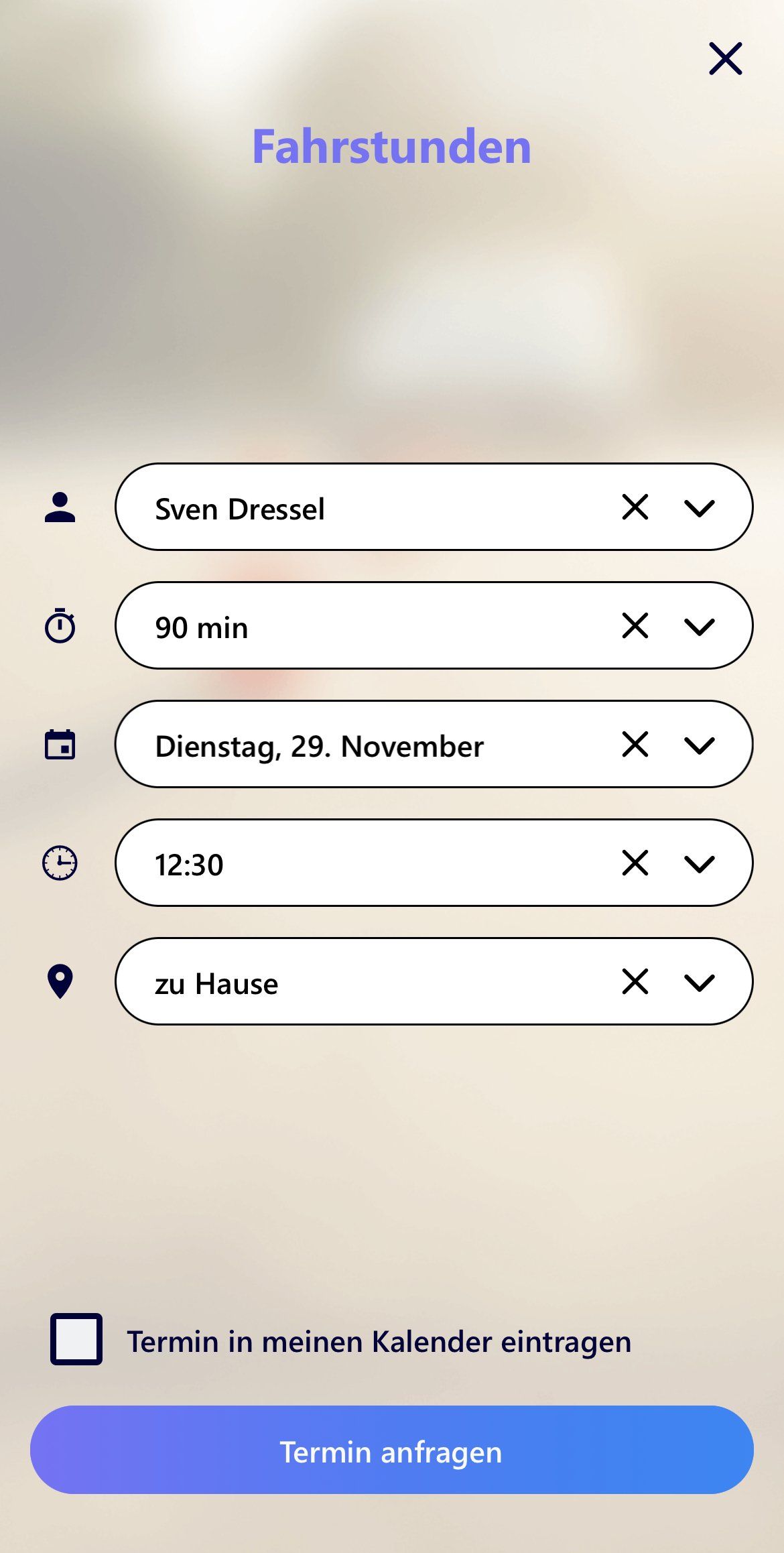Clear the zu Hause location
Viewport: 784px width, 1553px height.
click(x=635, y=981)
